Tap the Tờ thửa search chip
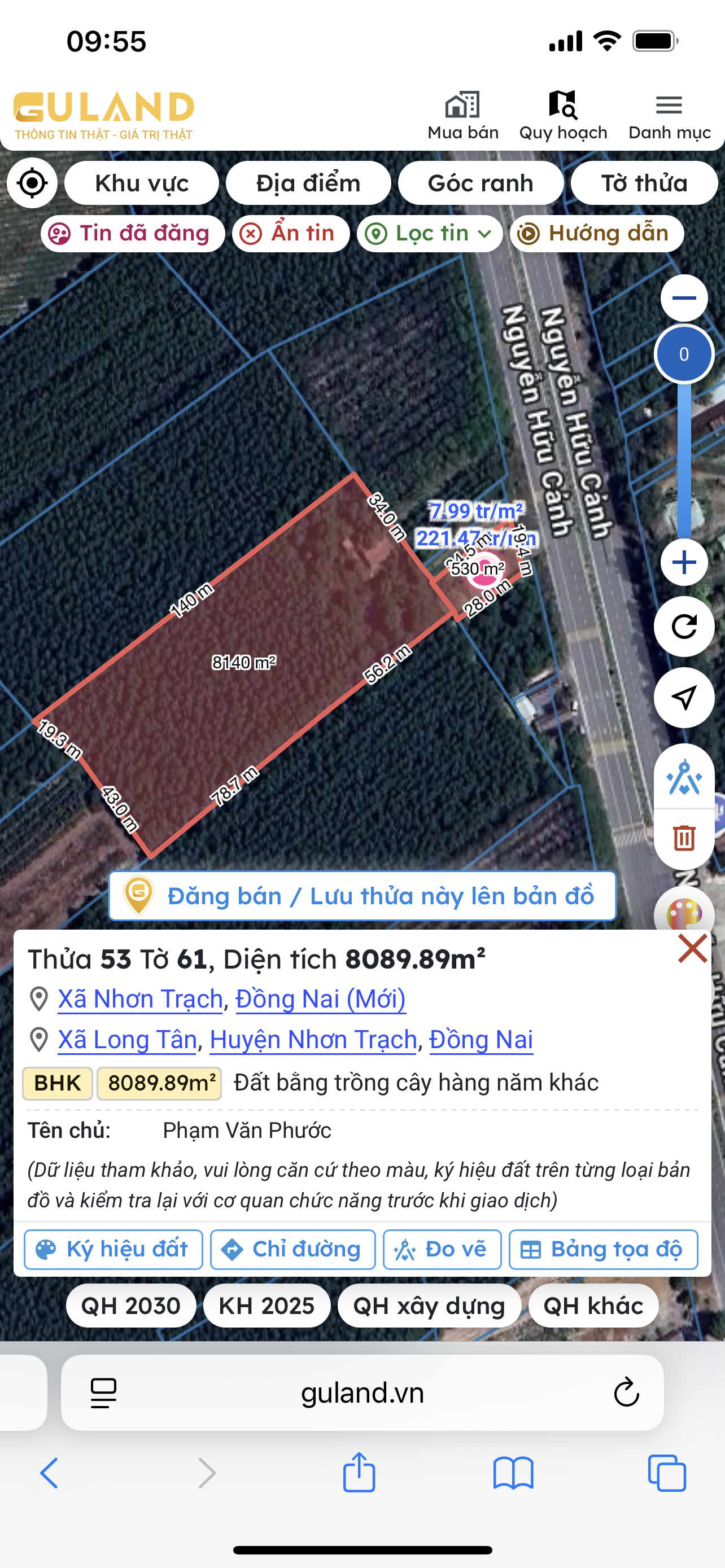725x1568 pixels. coord(644,183)
